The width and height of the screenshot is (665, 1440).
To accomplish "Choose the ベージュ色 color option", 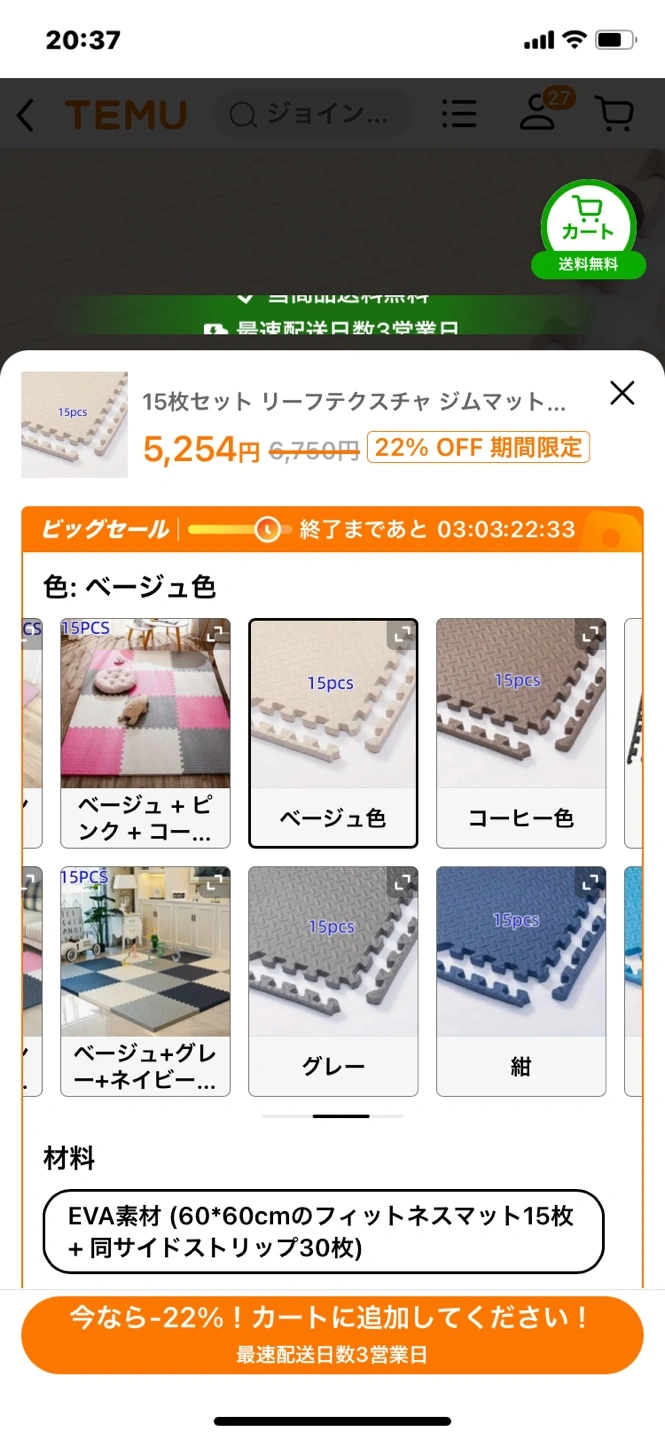I will pyautogui.click(x=333, y=732).
